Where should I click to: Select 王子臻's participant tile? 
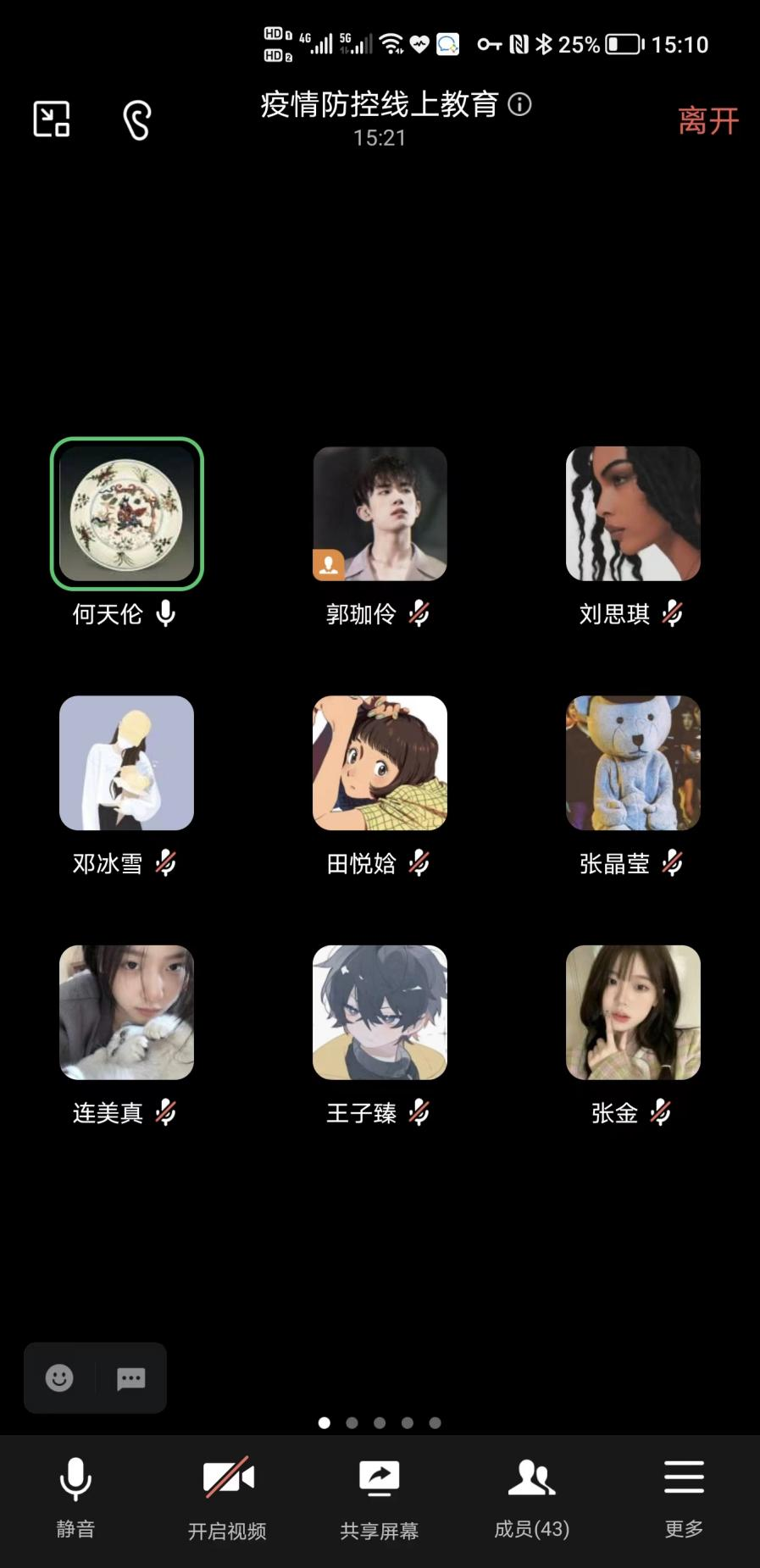pos(380,1012)
